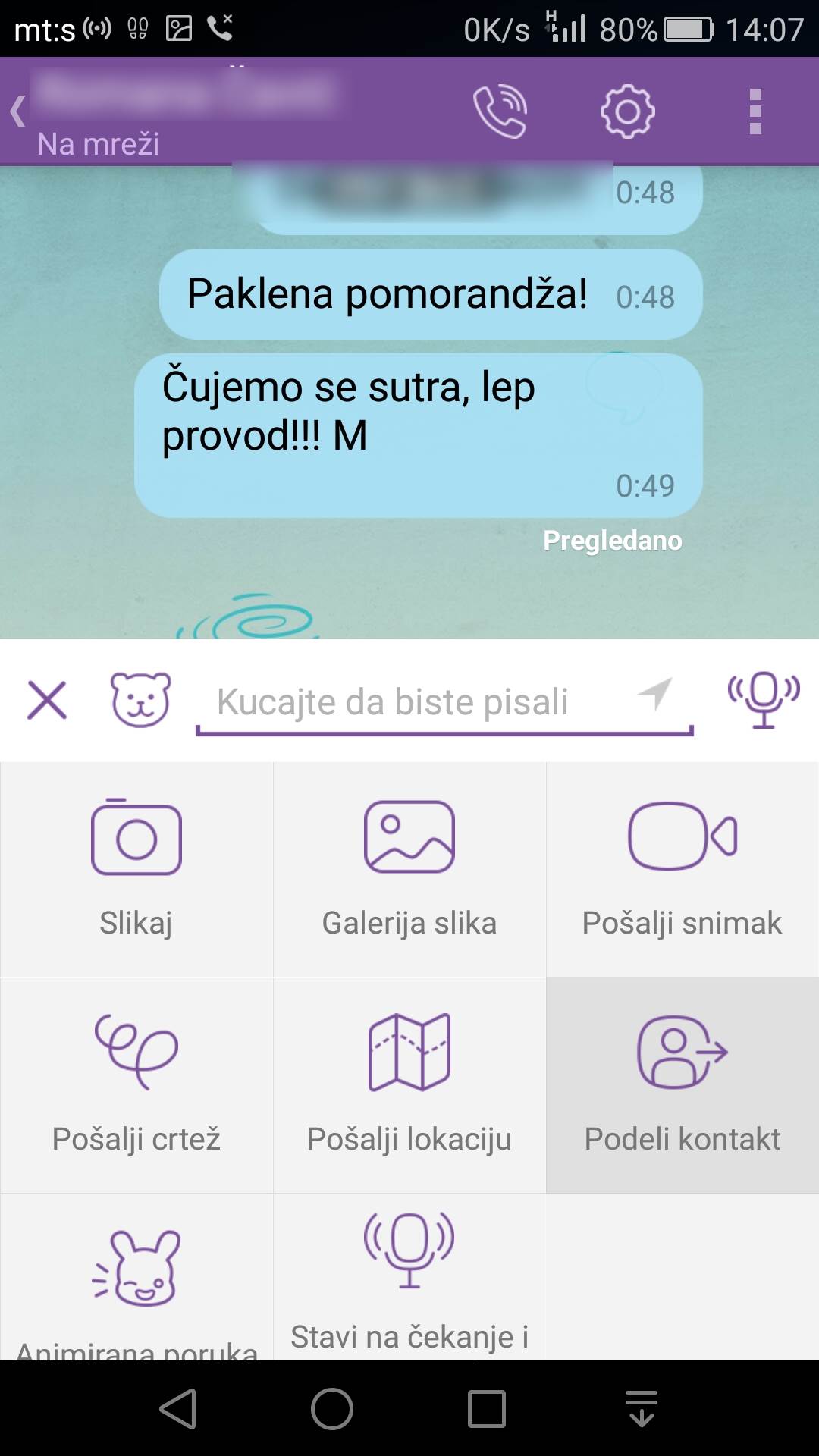Open Animirana poruka option

pyautogui.click(x=136, y=1282)
